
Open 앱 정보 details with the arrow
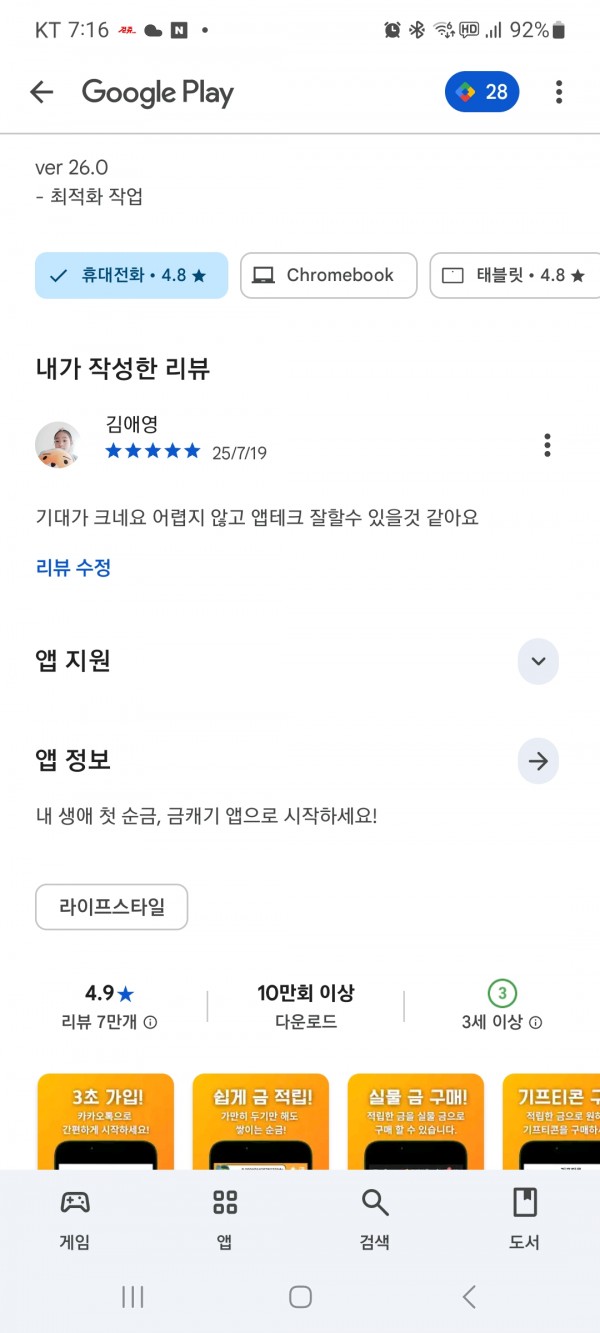coord(538,761)
